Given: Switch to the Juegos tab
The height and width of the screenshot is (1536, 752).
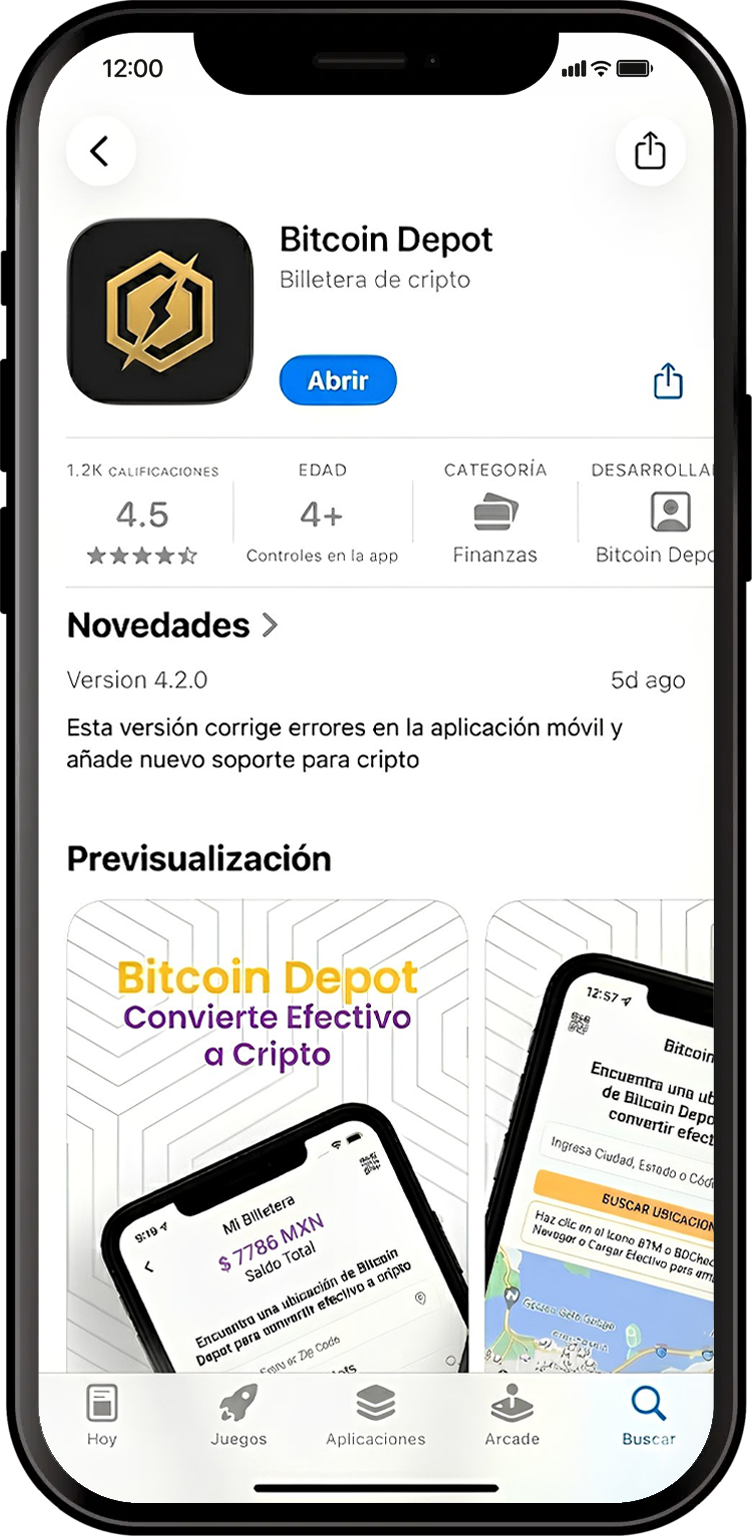Looking at the screenshot, I should click(x=238, y=1416).
